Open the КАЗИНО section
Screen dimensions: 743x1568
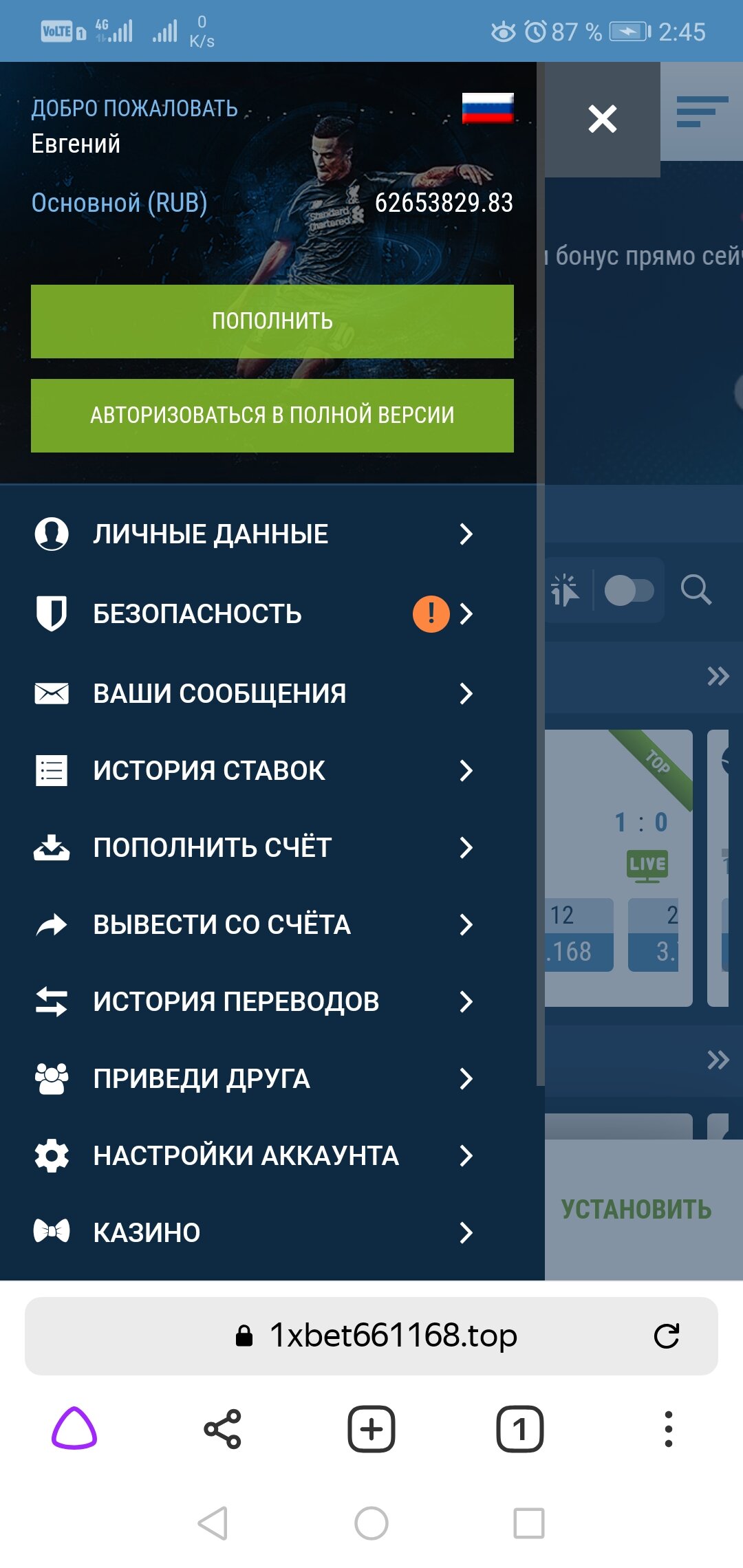[x=255, y=1232]
